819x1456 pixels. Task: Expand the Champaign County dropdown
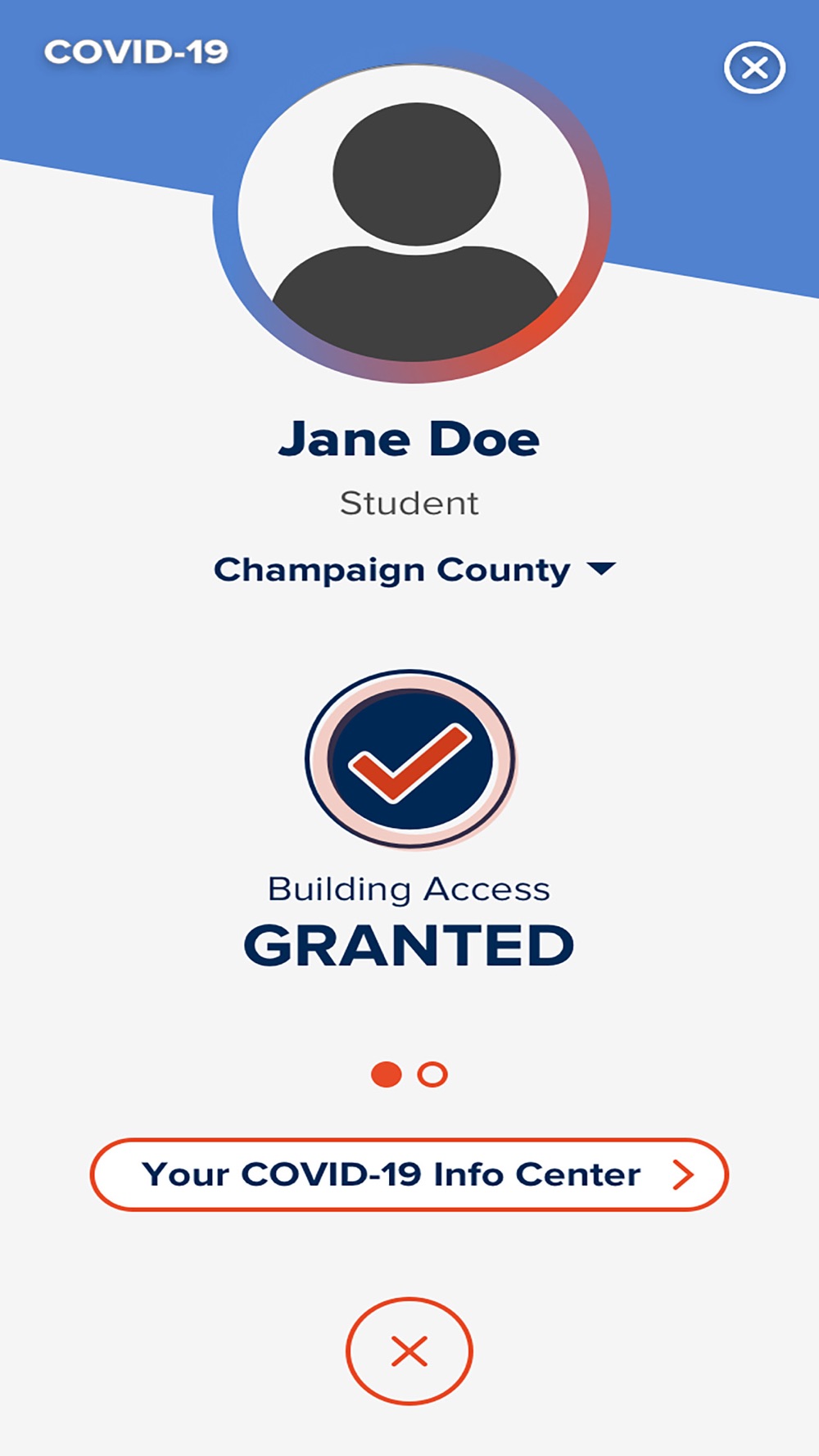point(414,570)
